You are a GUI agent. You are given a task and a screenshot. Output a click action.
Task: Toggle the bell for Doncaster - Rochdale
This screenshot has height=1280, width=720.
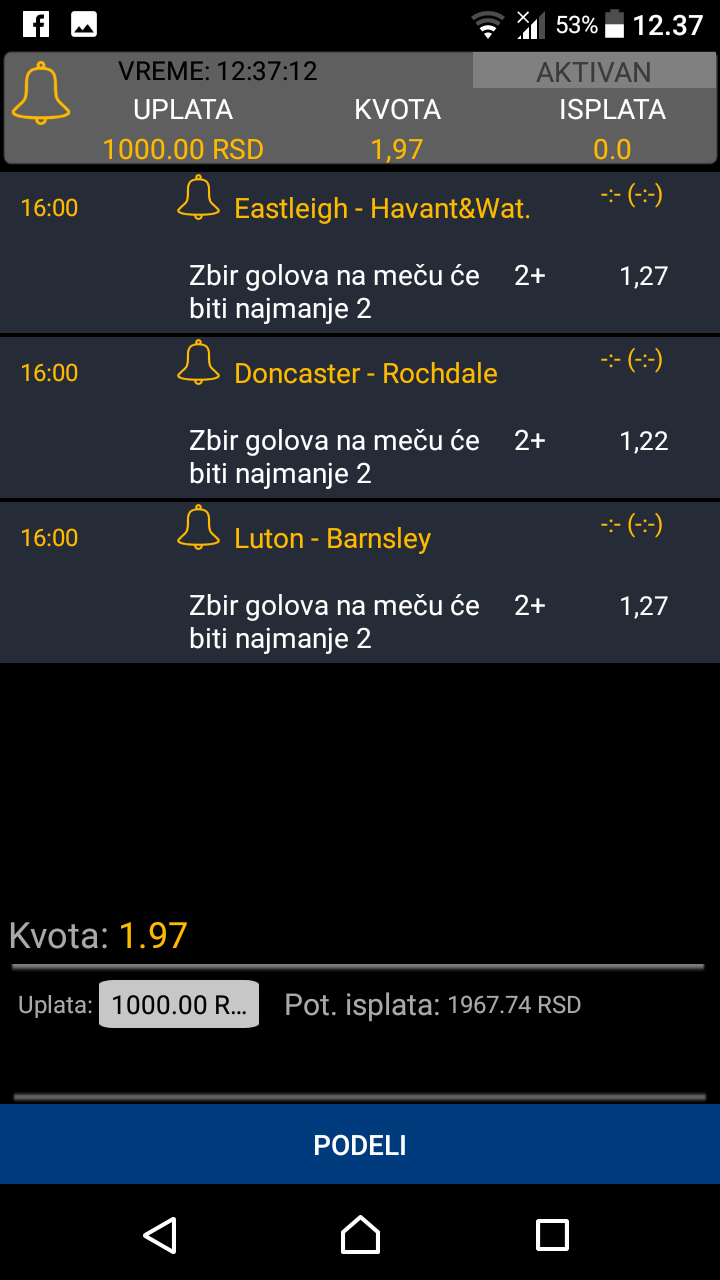198,363
